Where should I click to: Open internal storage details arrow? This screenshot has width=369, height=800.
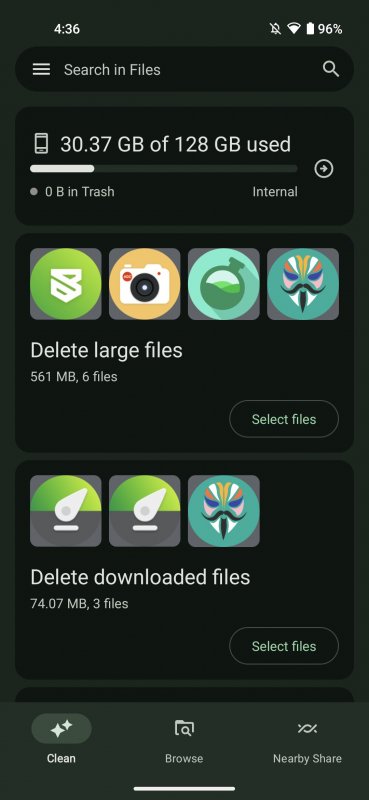tap(324, 168)
